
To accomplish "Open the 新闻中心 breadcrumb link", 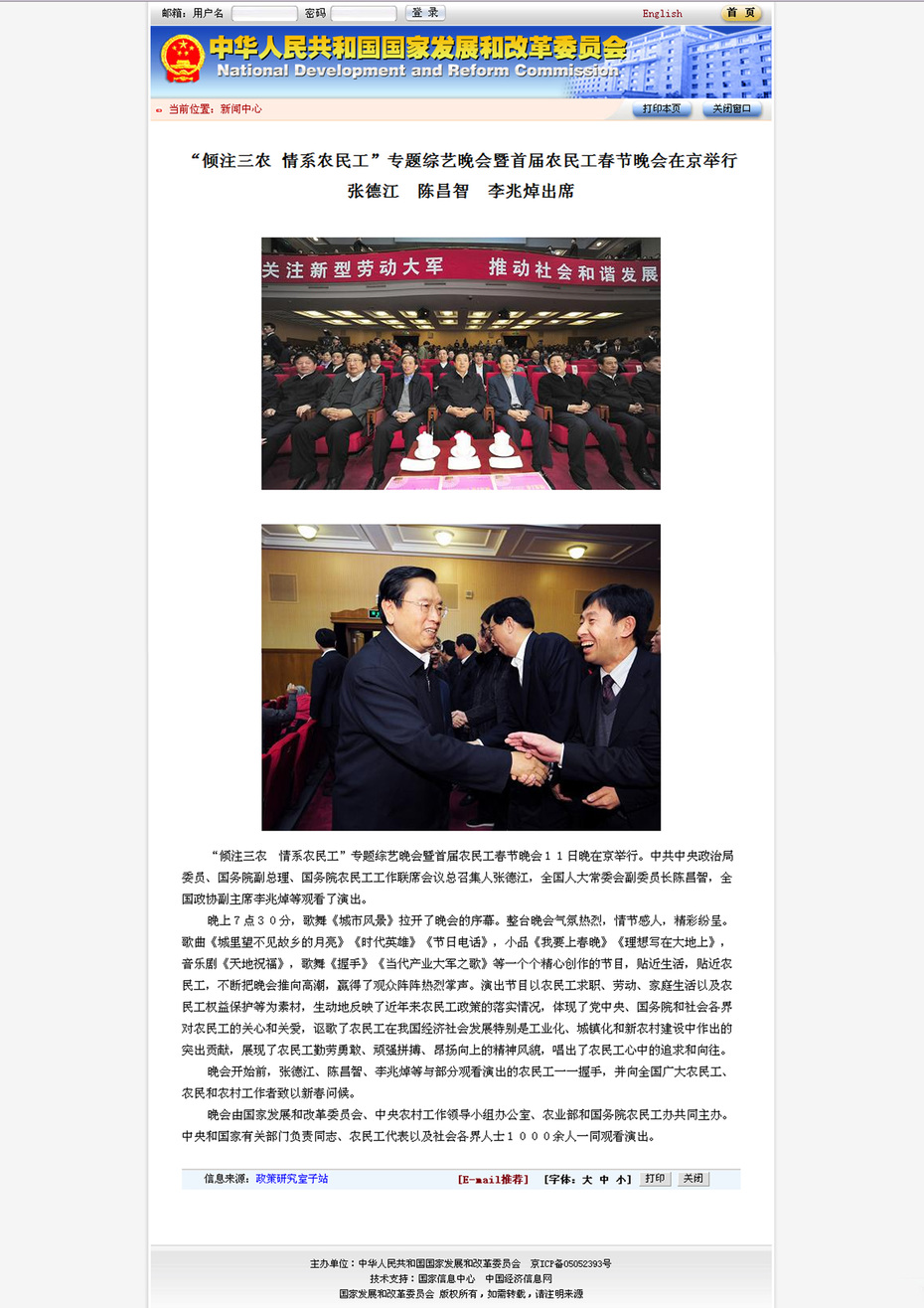I will pyautogui.click(x=240, y=109).
